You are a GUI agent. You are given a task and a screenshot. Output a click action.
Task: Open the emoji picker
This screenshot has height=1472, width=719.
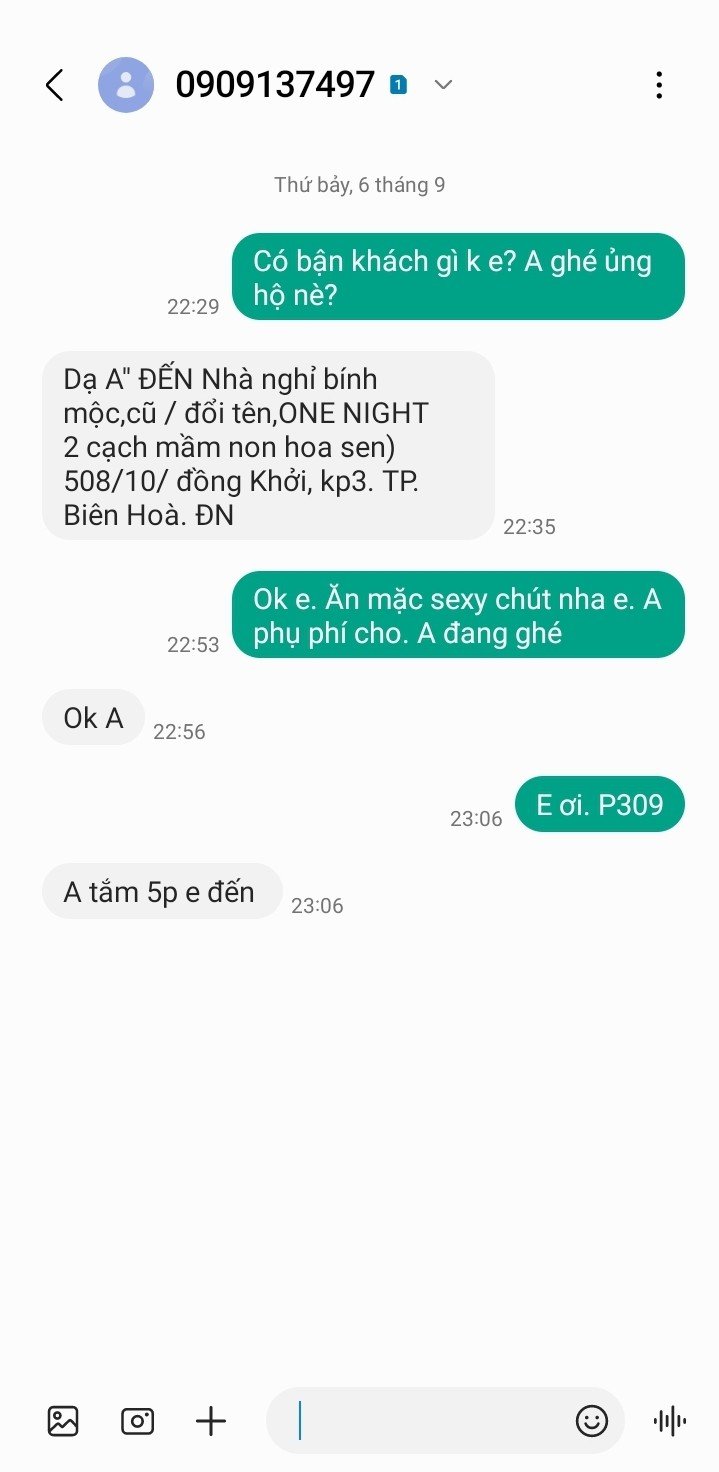click(592, 1421)
